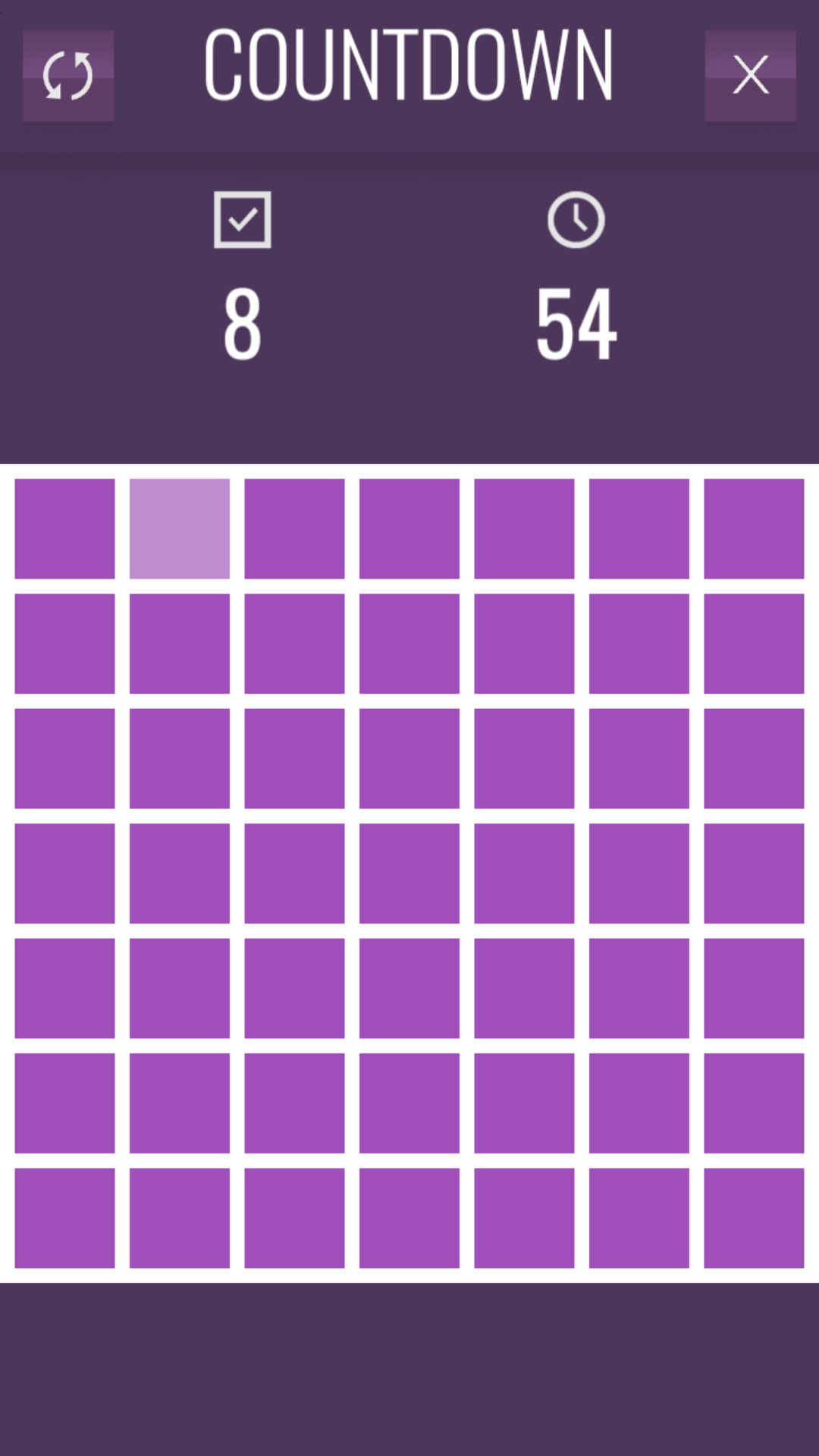This screenshot has height=1456, width=819.
Task: Tap the clock timer icon
Action: tap(576, 219)
